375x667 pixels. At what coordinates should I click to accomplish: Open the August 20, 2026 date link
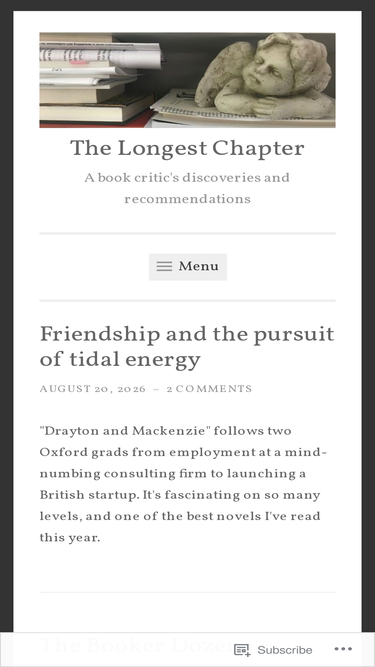click(x=93, y=389)
